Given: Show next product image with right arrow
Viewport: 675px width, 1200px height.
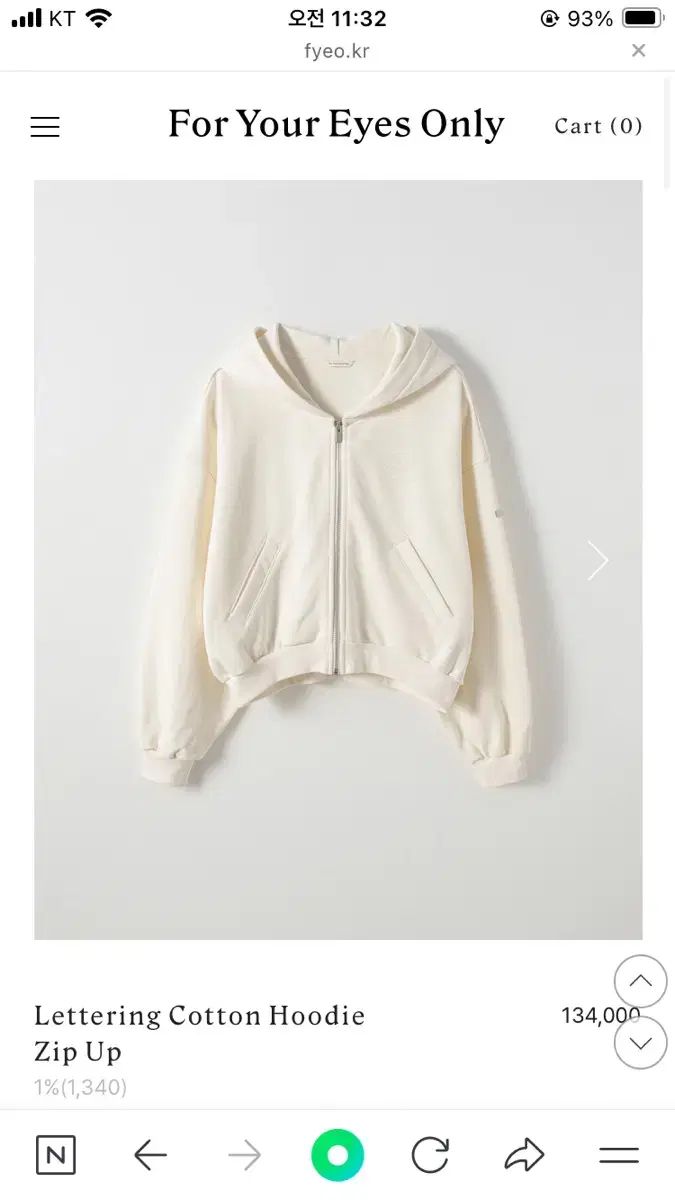Looking at the screenshot, I should (597, 561).
